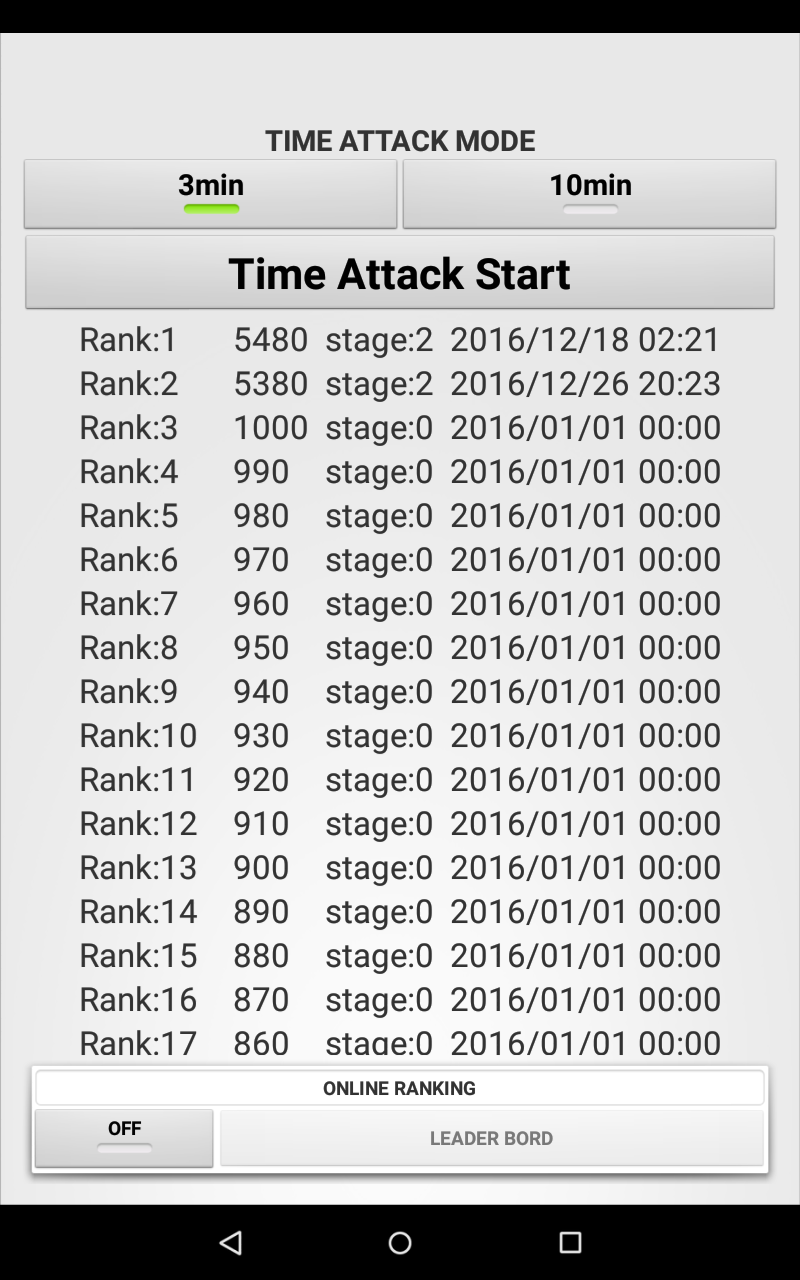Viewport: 800px width, 1280px height.
Task: Open the LEADER BORD
Action: (x=492, y=1137)
